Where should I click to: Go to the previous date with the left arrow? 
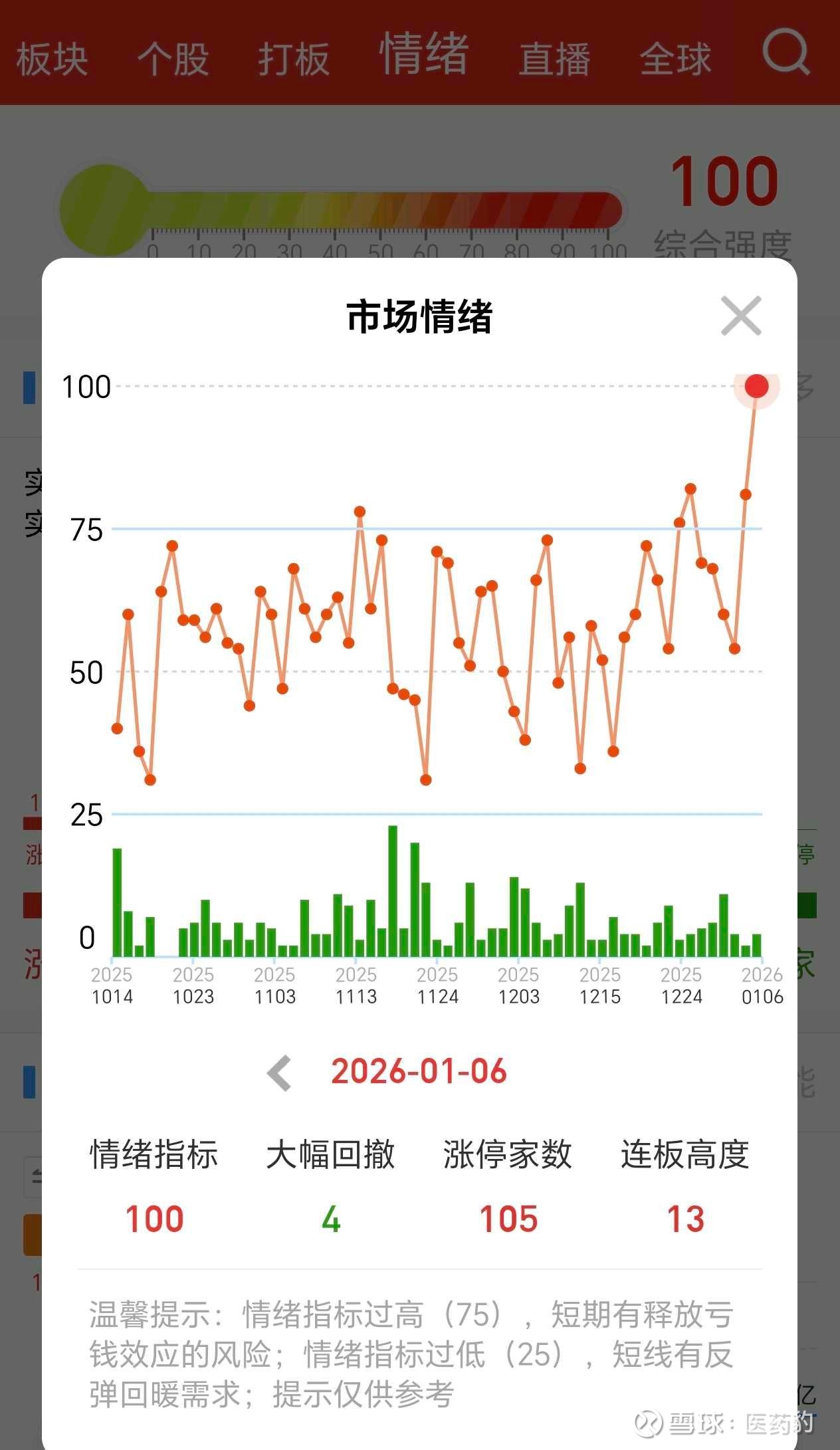tap(280, 1073)
